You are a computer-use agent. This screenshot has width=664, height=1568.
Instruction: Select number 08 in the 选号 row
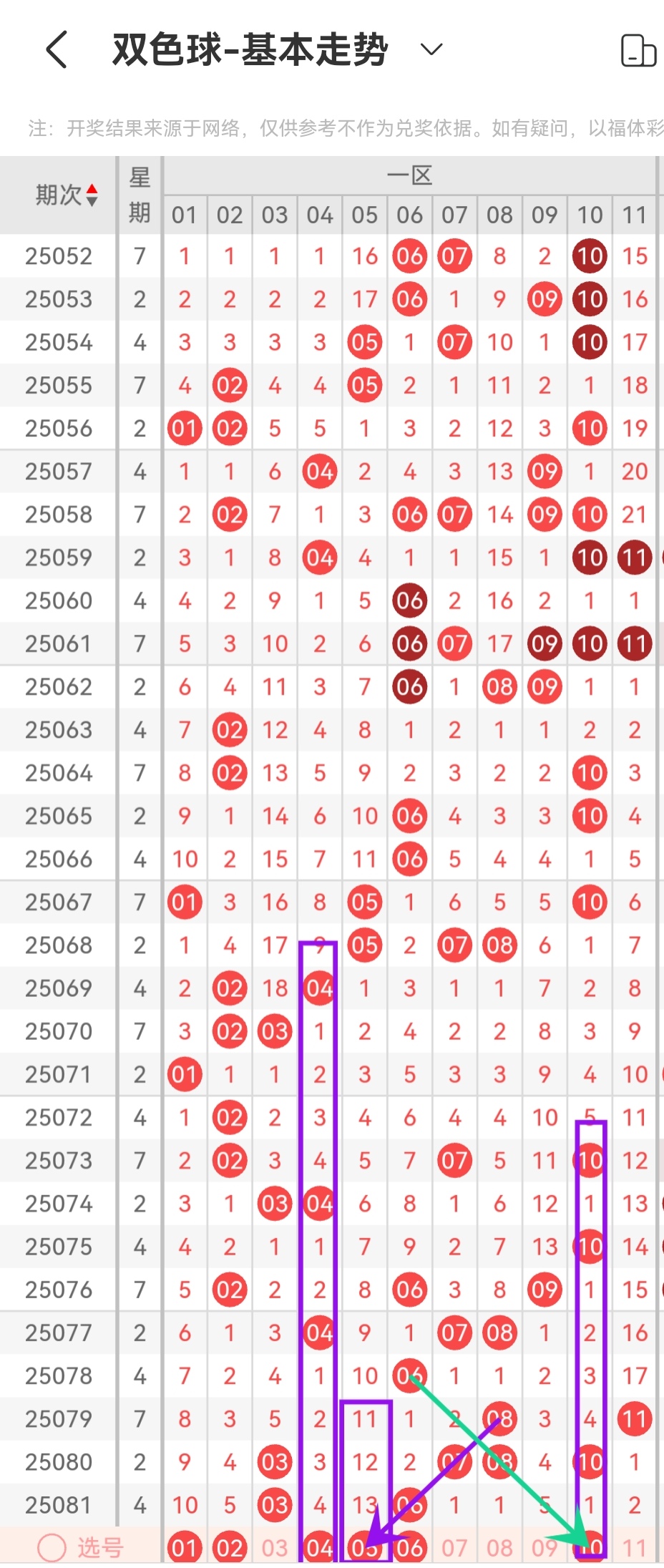pos(499,1548)
